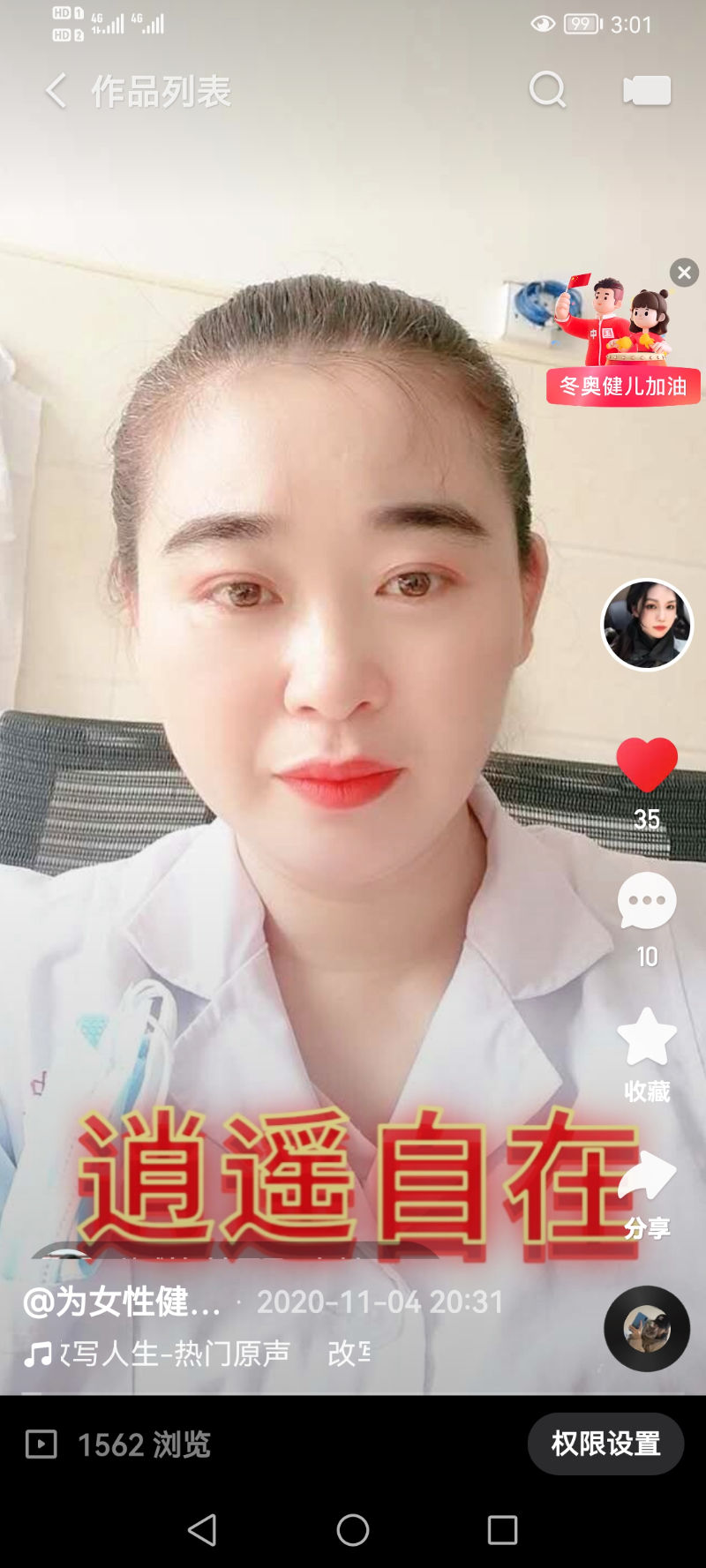Open the camera recorder icon

647,90
